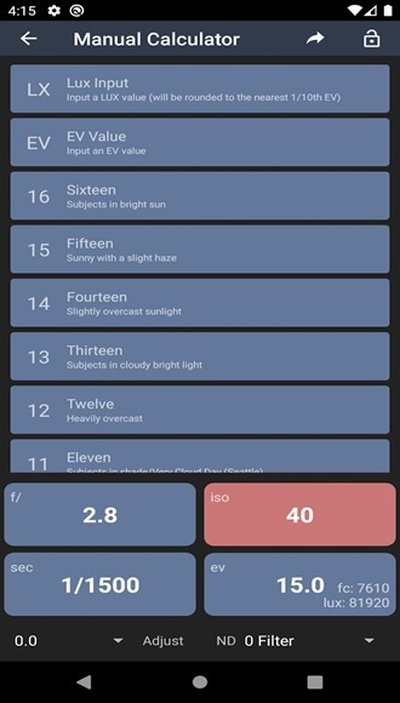Open the Lux Input option
Screen dimensions: 400x703
[x=200, y=89]
